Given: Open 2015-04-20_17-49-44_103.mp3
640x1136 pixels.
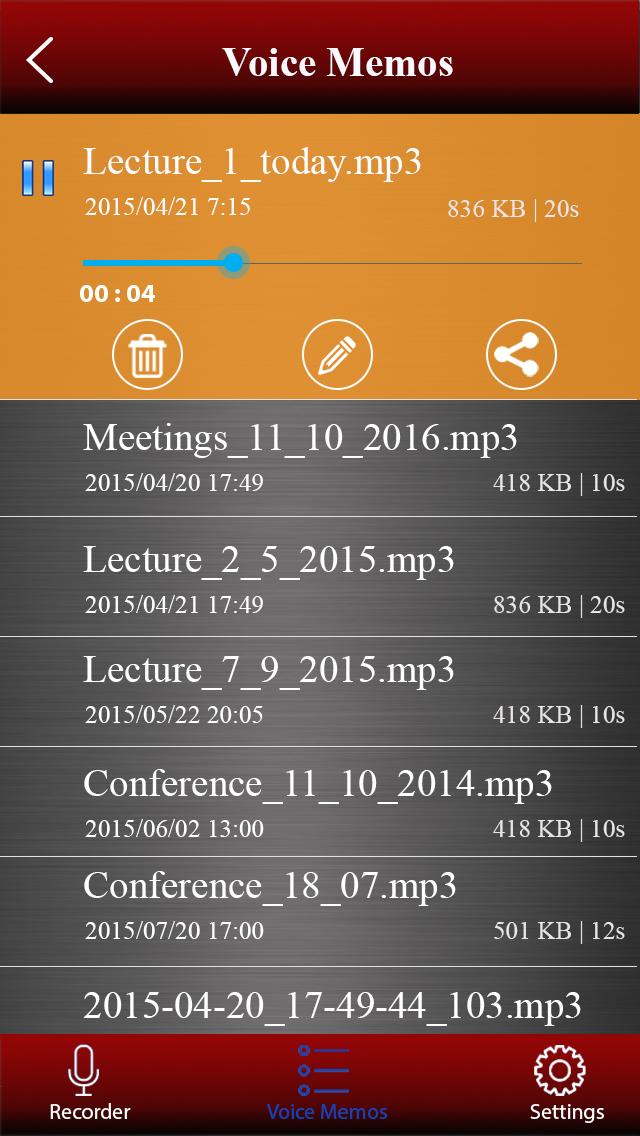Looking at the screenshot, I should pyautogui.click(x=320, y=1001).
